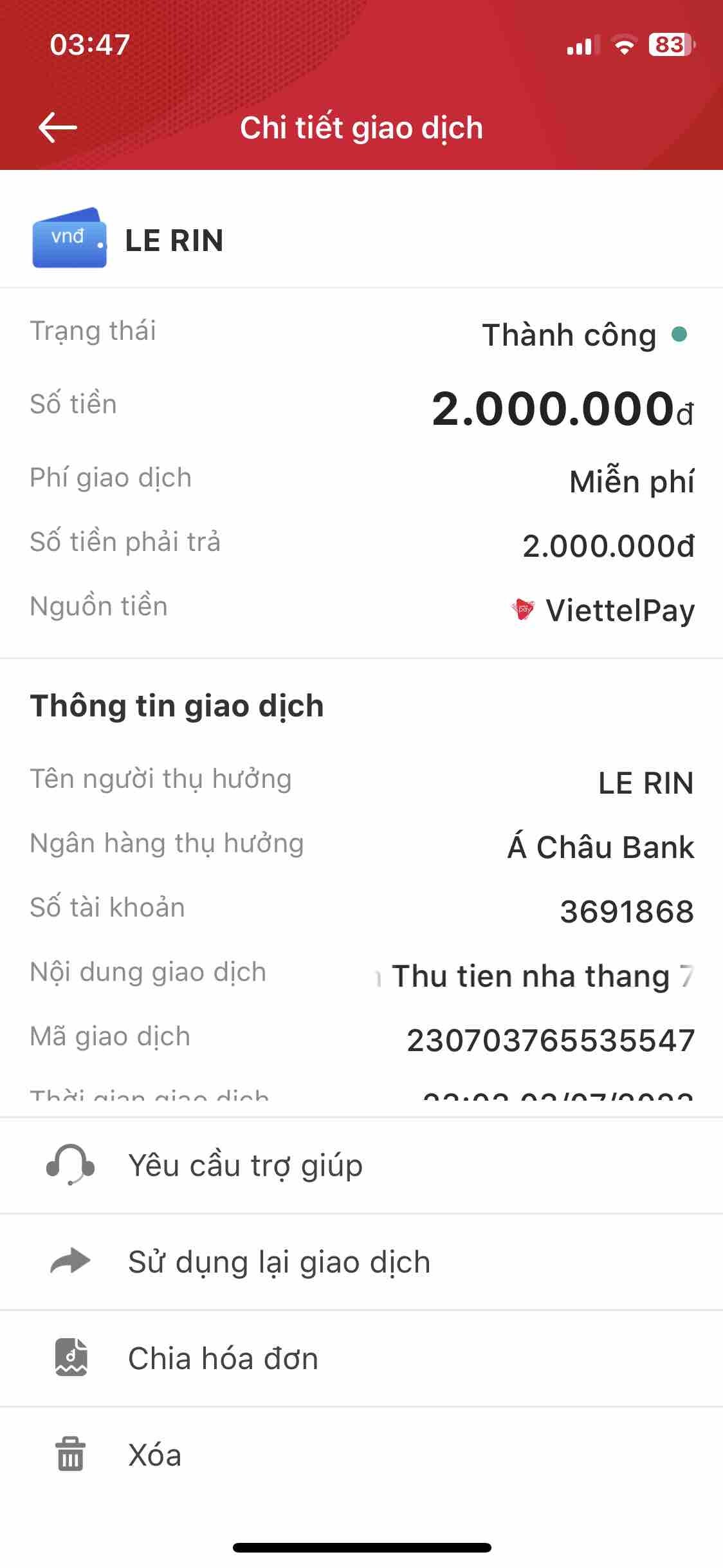Image resolution: width=723 pixels, height=1568 pixels.
Task: Go back using the top-left arrow
Action: coord(58,127)
